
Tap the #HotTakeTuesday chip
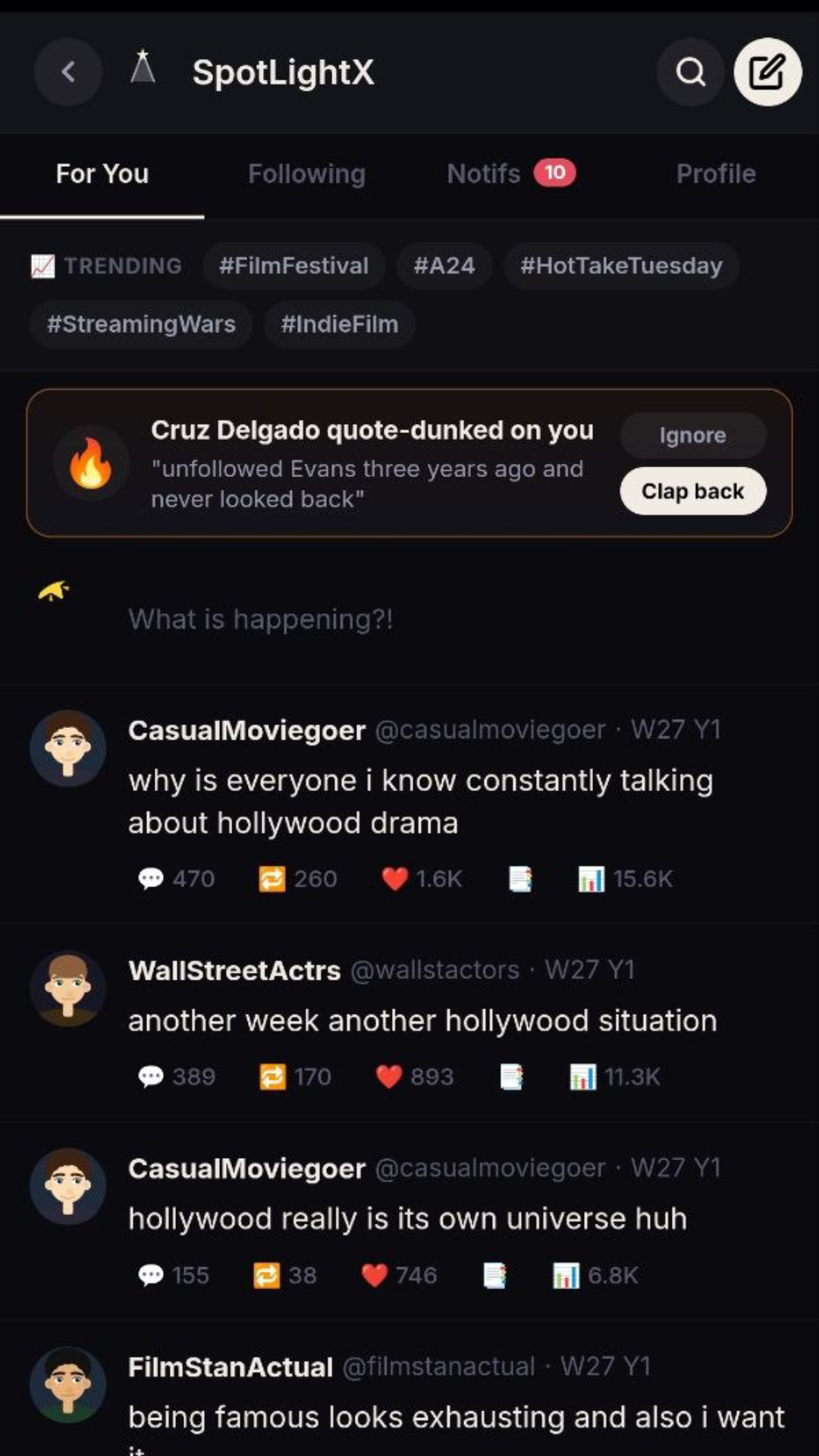coord(621,265)
